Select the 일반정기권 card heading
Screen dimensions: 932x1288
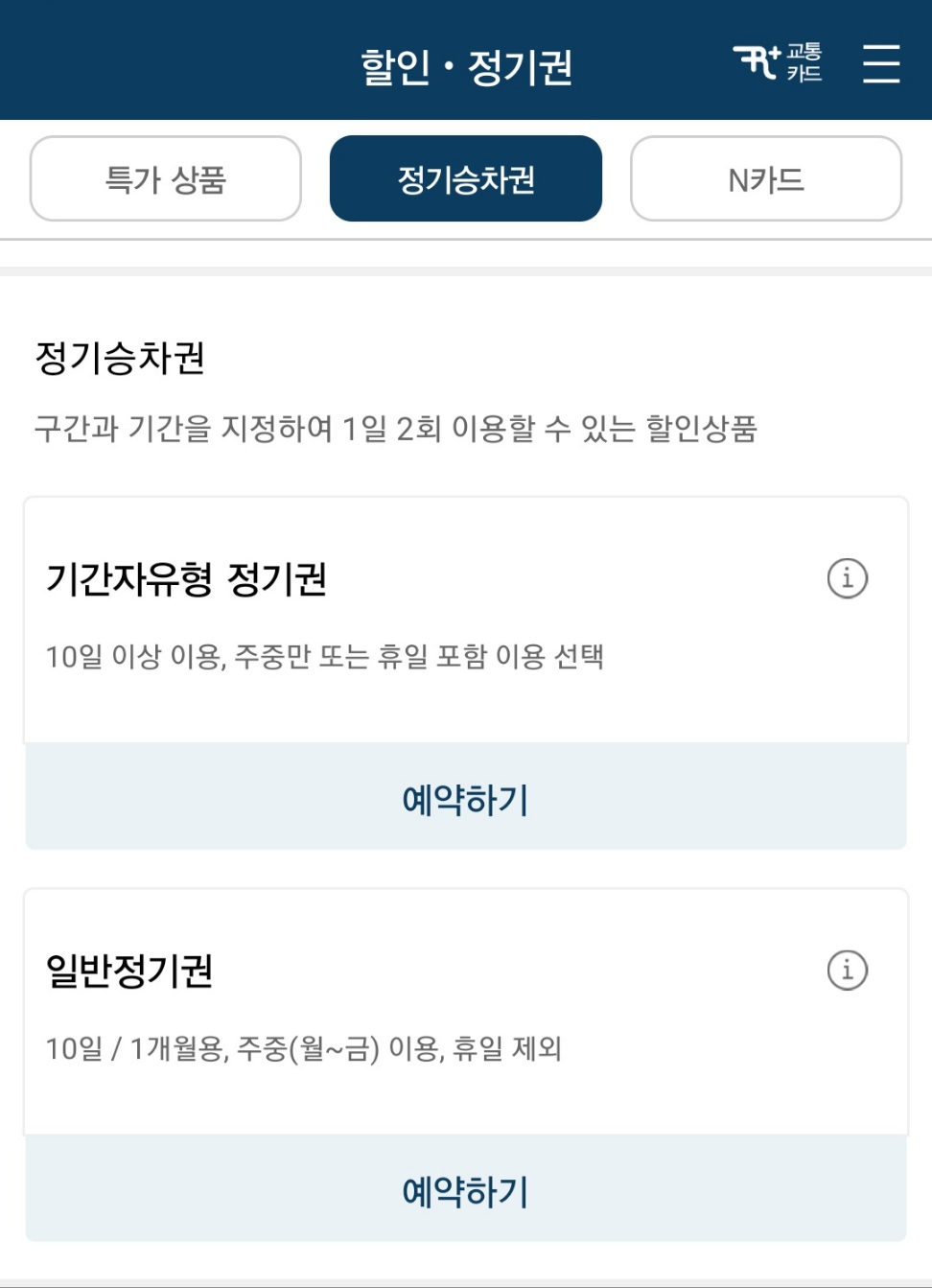[126, 972]
